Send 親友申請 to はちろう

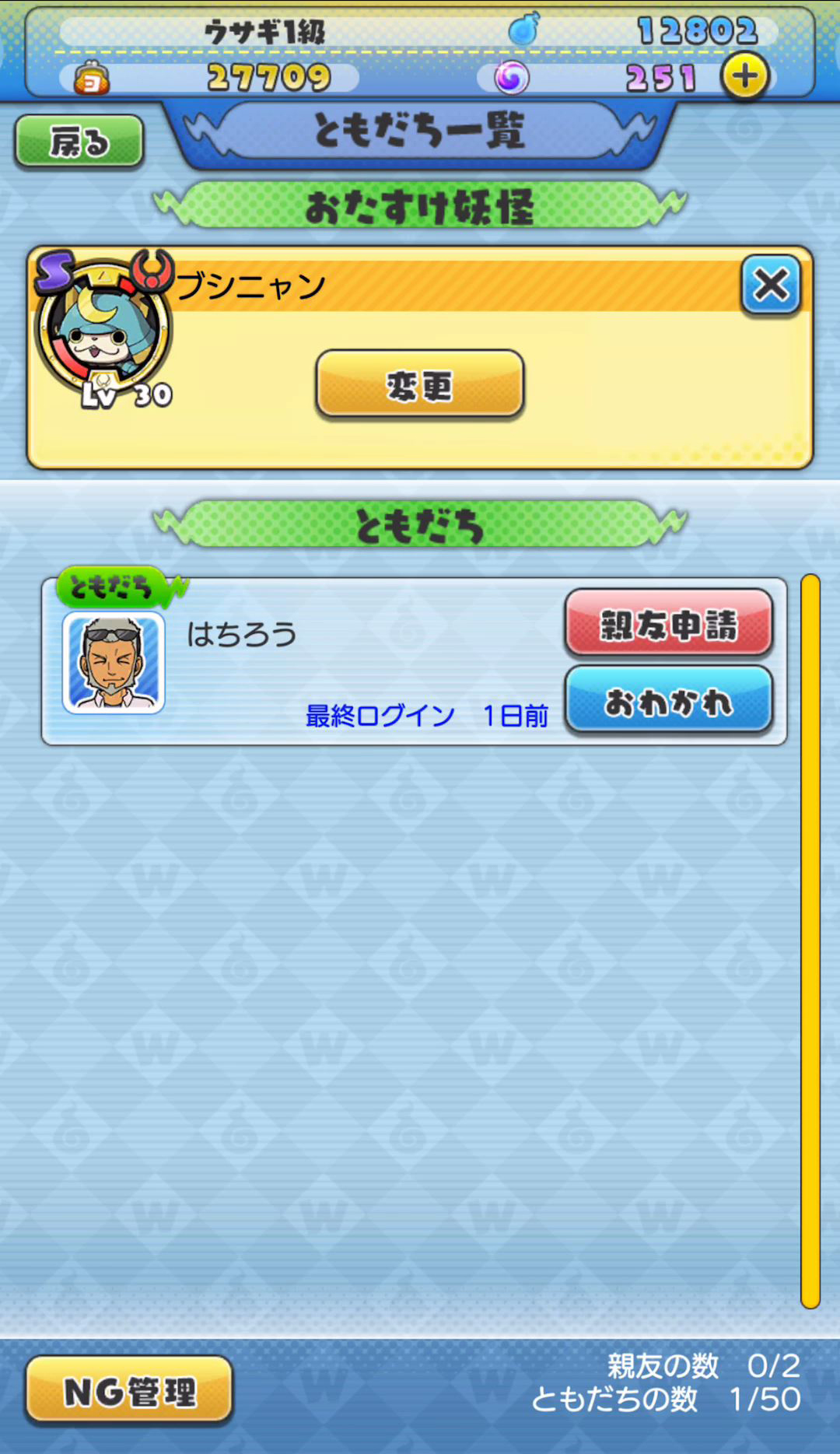668,623
